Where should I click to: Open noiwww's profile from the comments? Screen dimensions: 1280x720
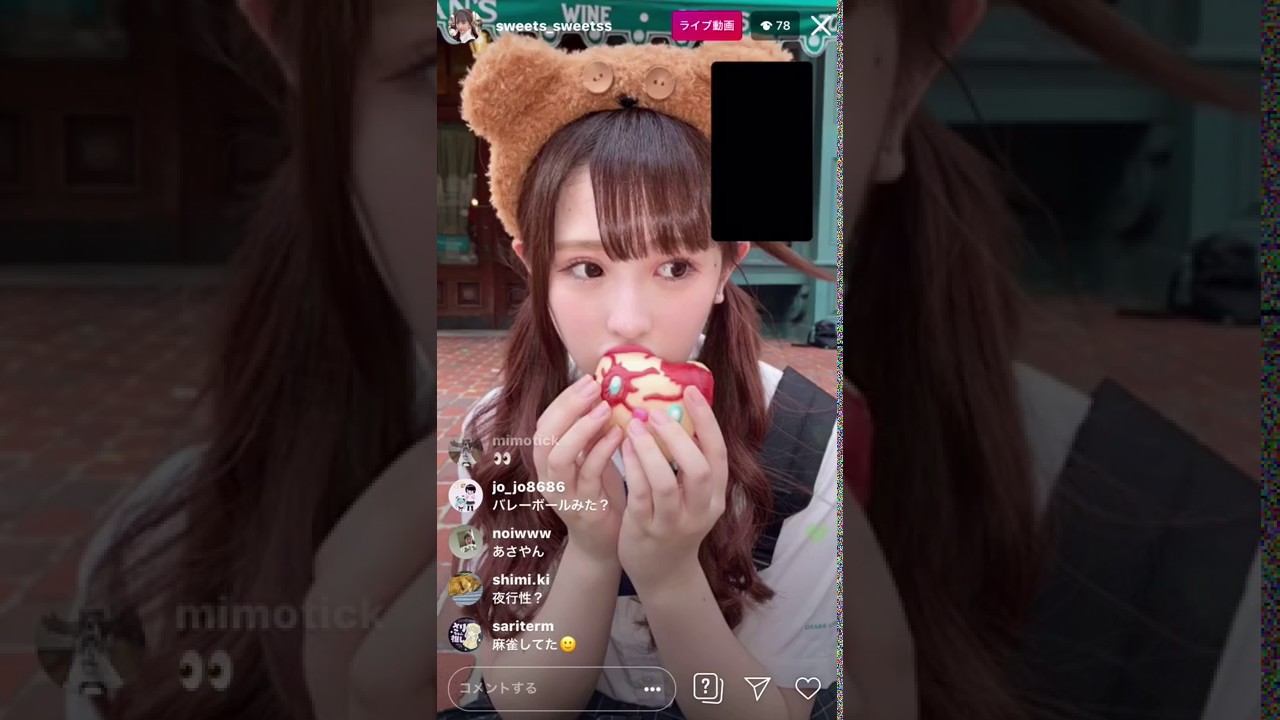(x=521, y=533)
